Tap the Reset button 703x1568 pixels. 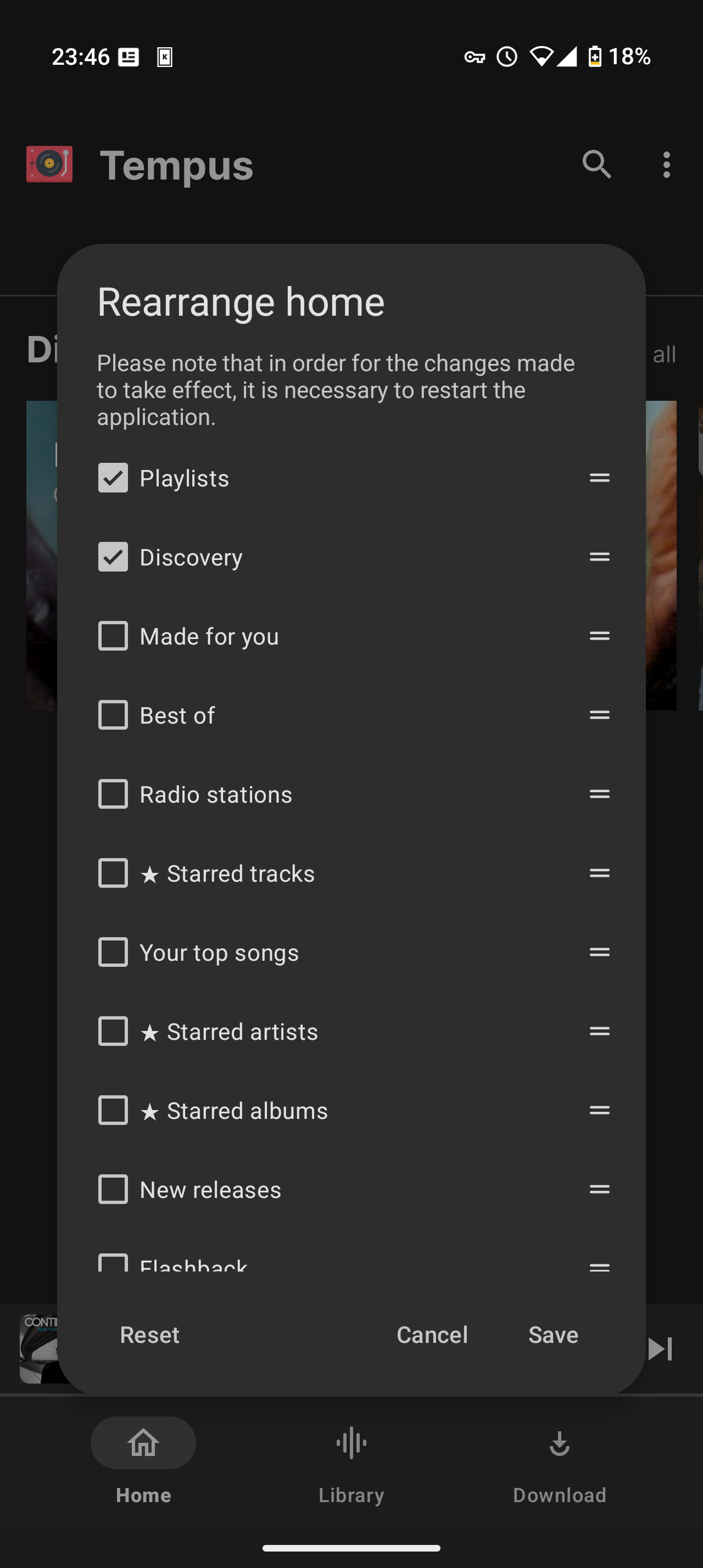click(150, 1335)
